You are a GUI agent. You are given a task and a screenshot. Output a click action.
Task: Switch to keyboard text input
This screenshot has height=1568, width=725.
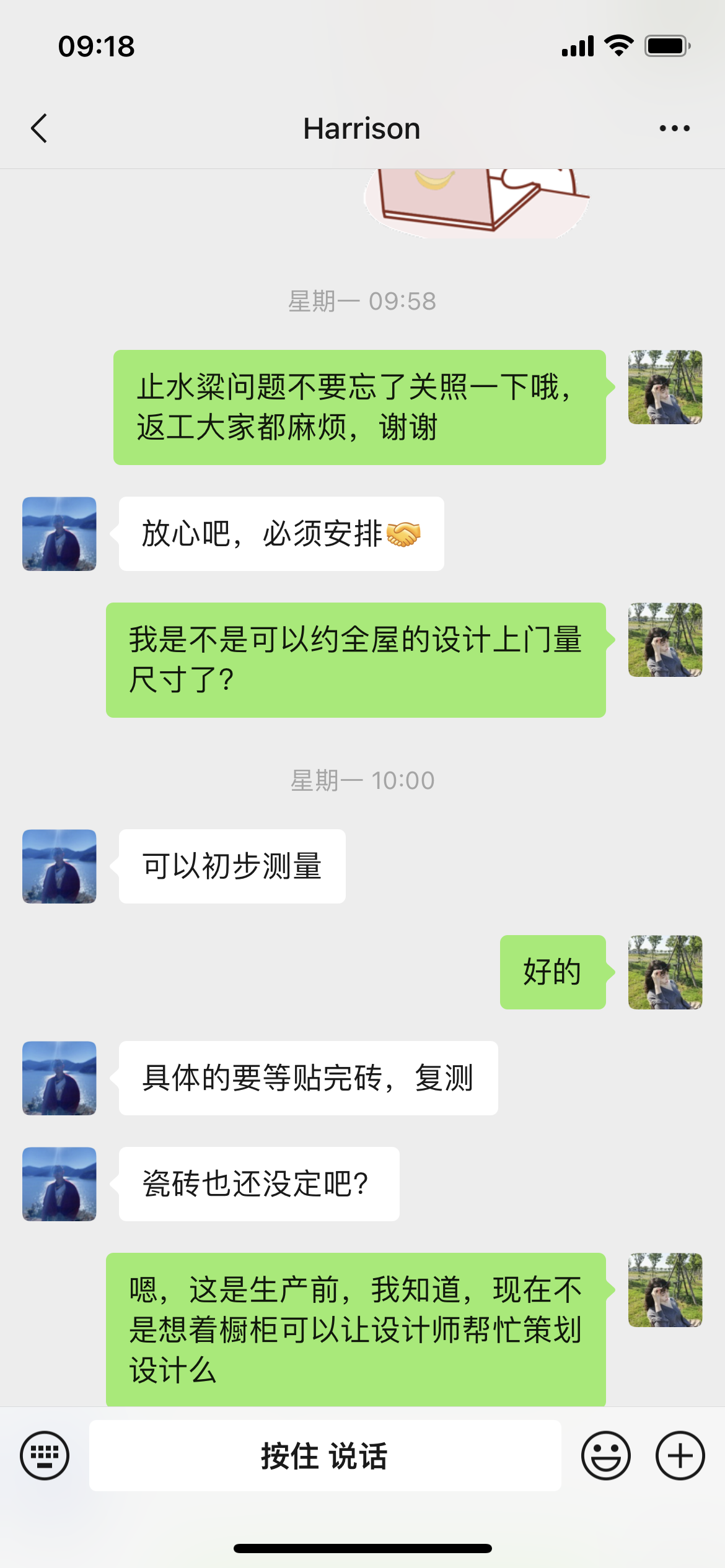click(45, 1455)
